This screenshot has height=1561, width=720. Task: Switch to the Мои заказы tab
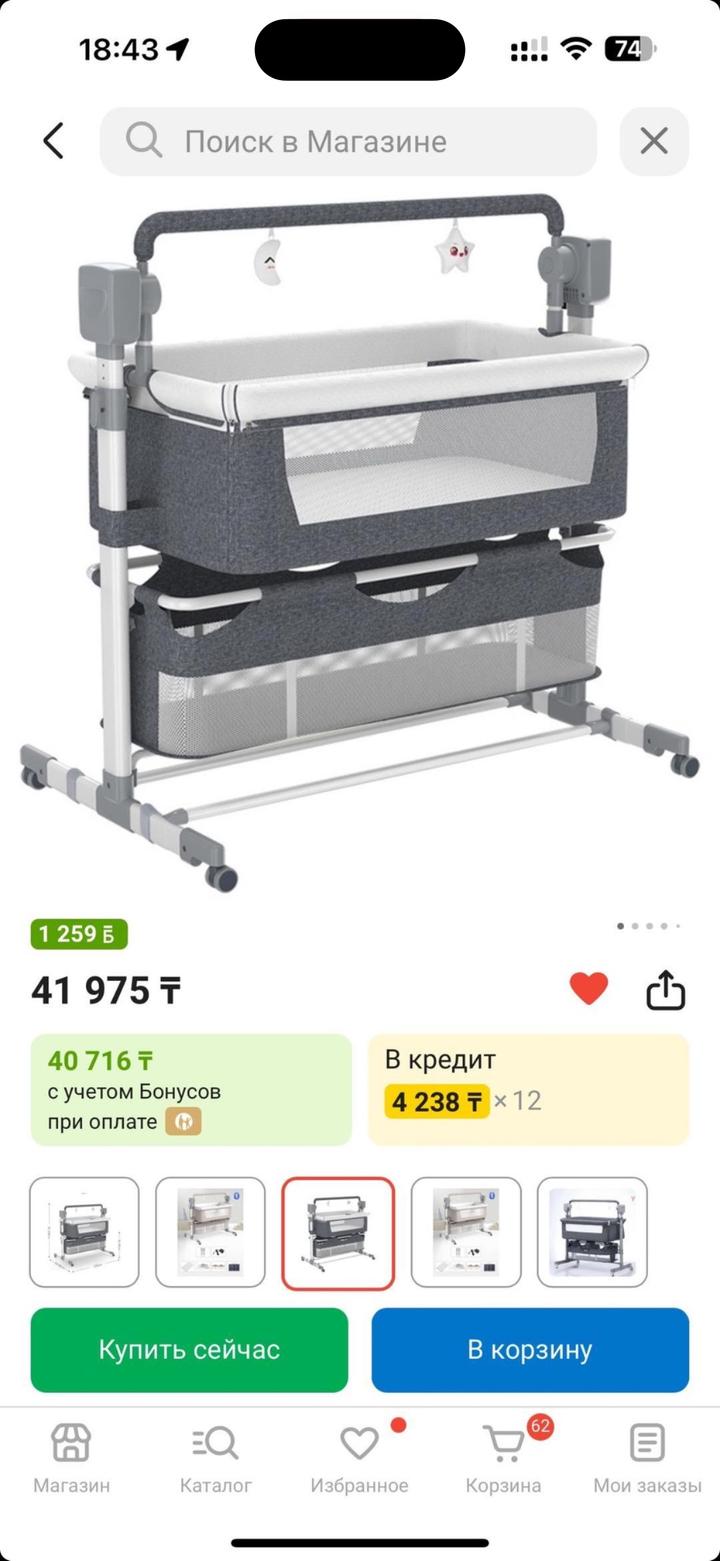(647, 1456)
